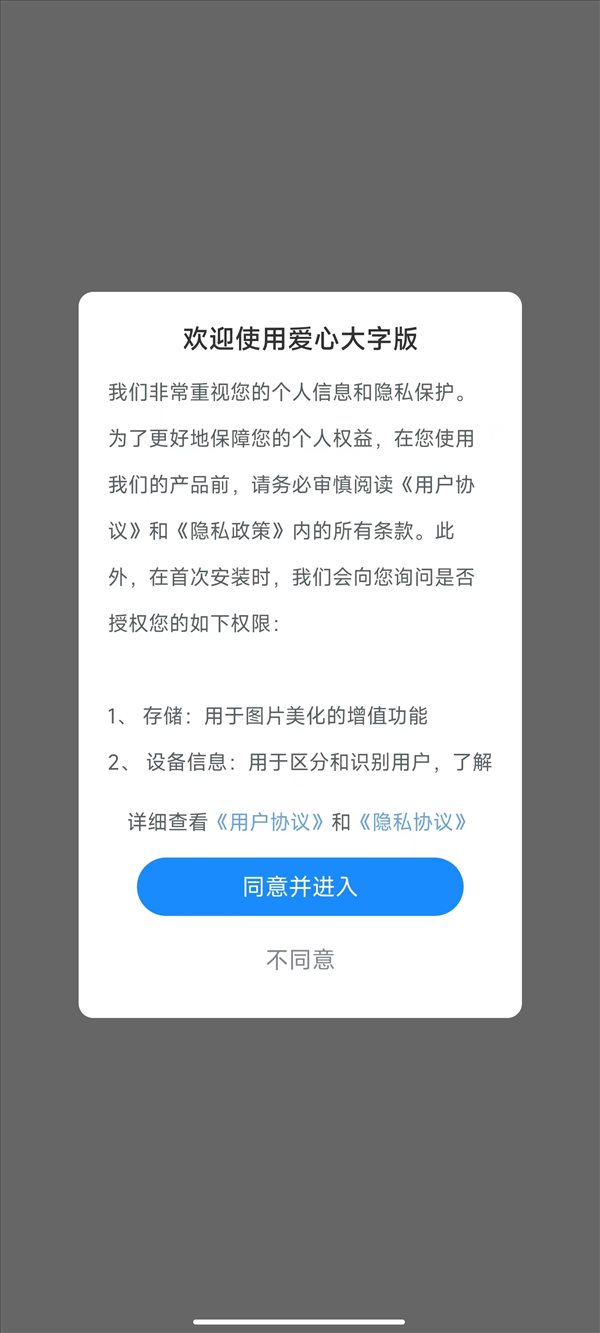Open the 《隐私协议》 link
The height and width of the screenshot is (1333, 600).
click(413, 822)
